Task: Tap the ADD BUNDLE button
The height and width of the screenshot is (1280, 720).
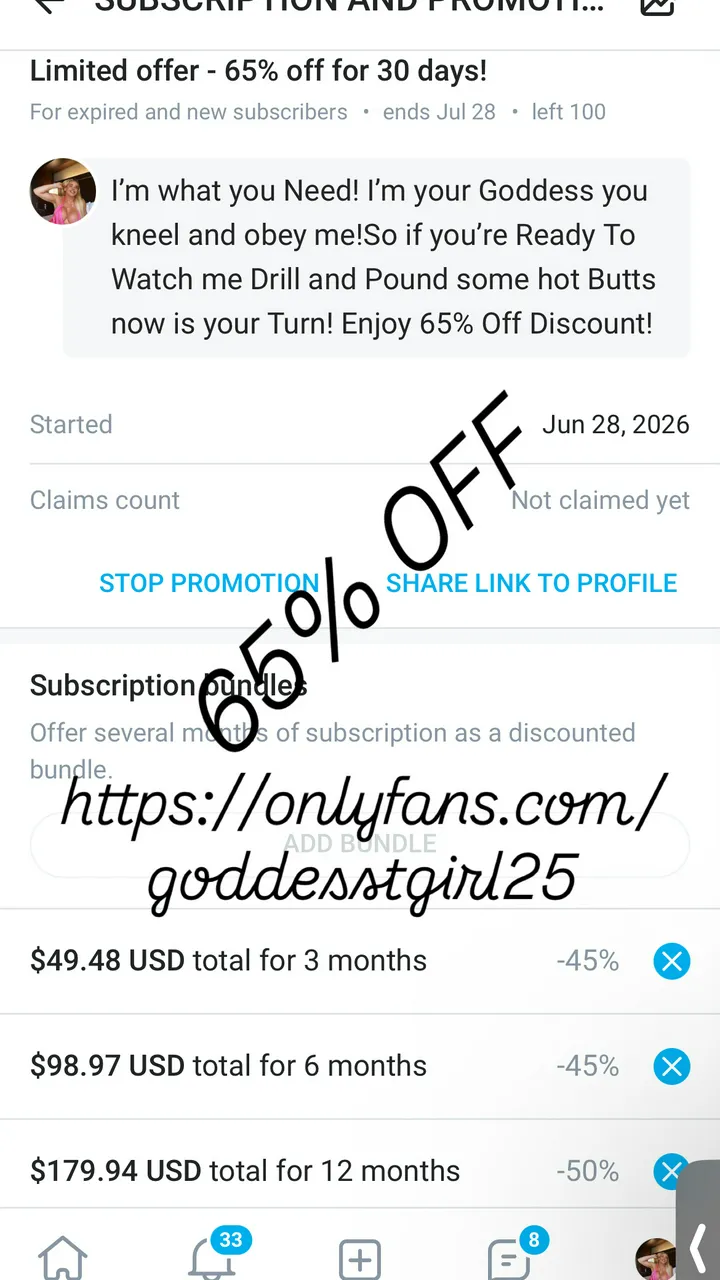Action: (360, 844)
